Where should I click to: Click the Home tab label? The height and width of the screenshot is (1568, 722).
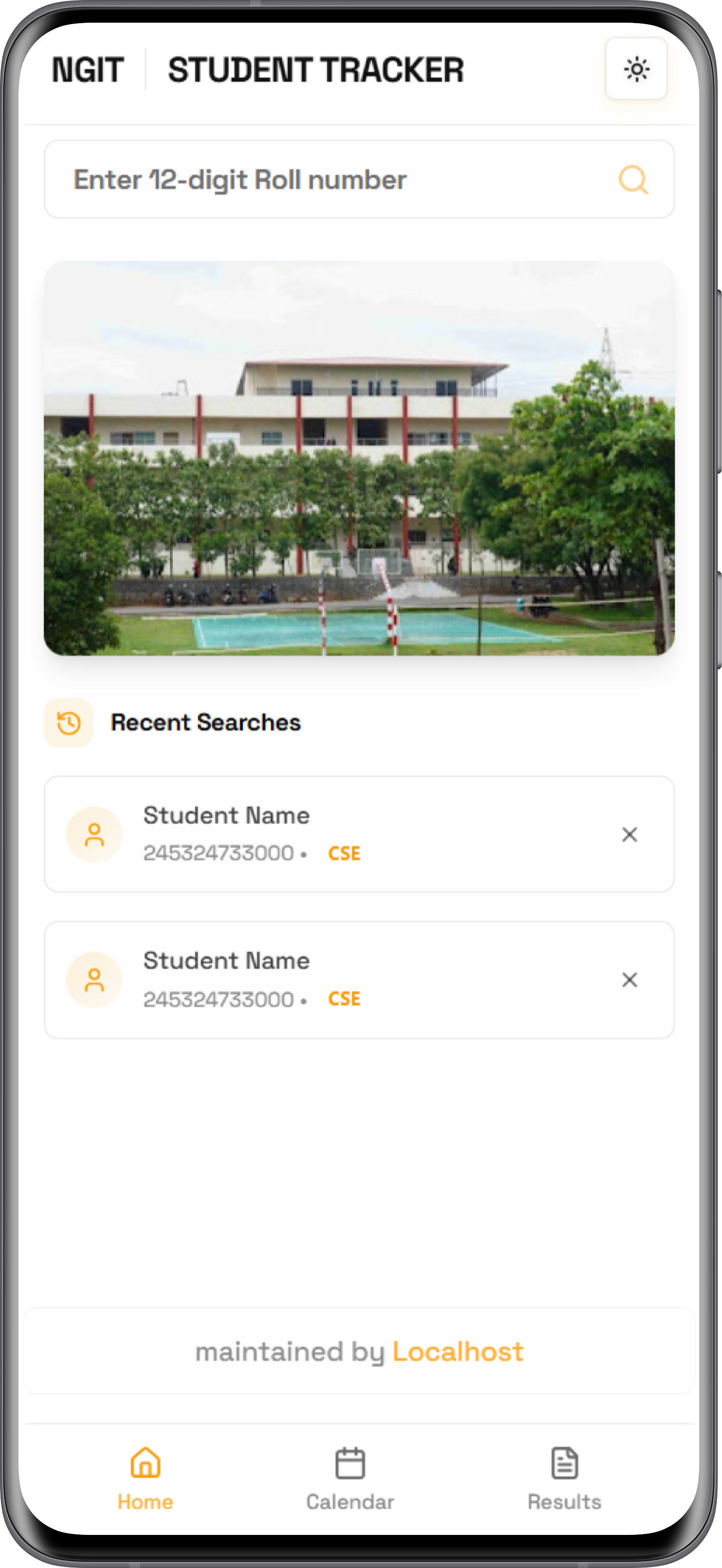145,1501
